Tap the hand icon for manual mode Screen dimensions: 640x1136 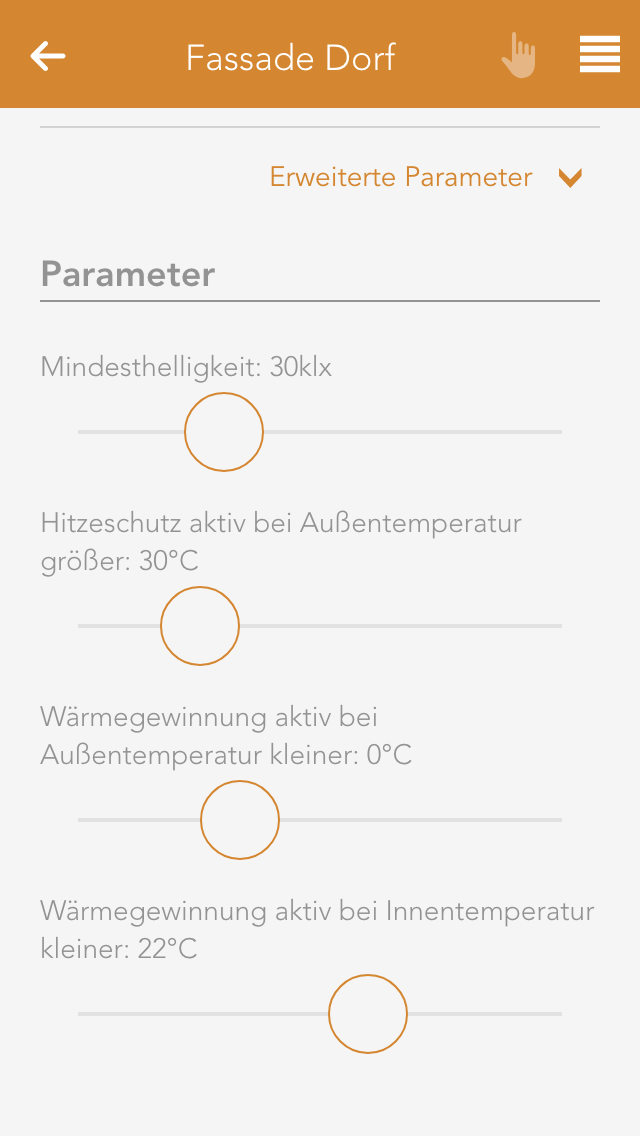click(x=519, y=56)
